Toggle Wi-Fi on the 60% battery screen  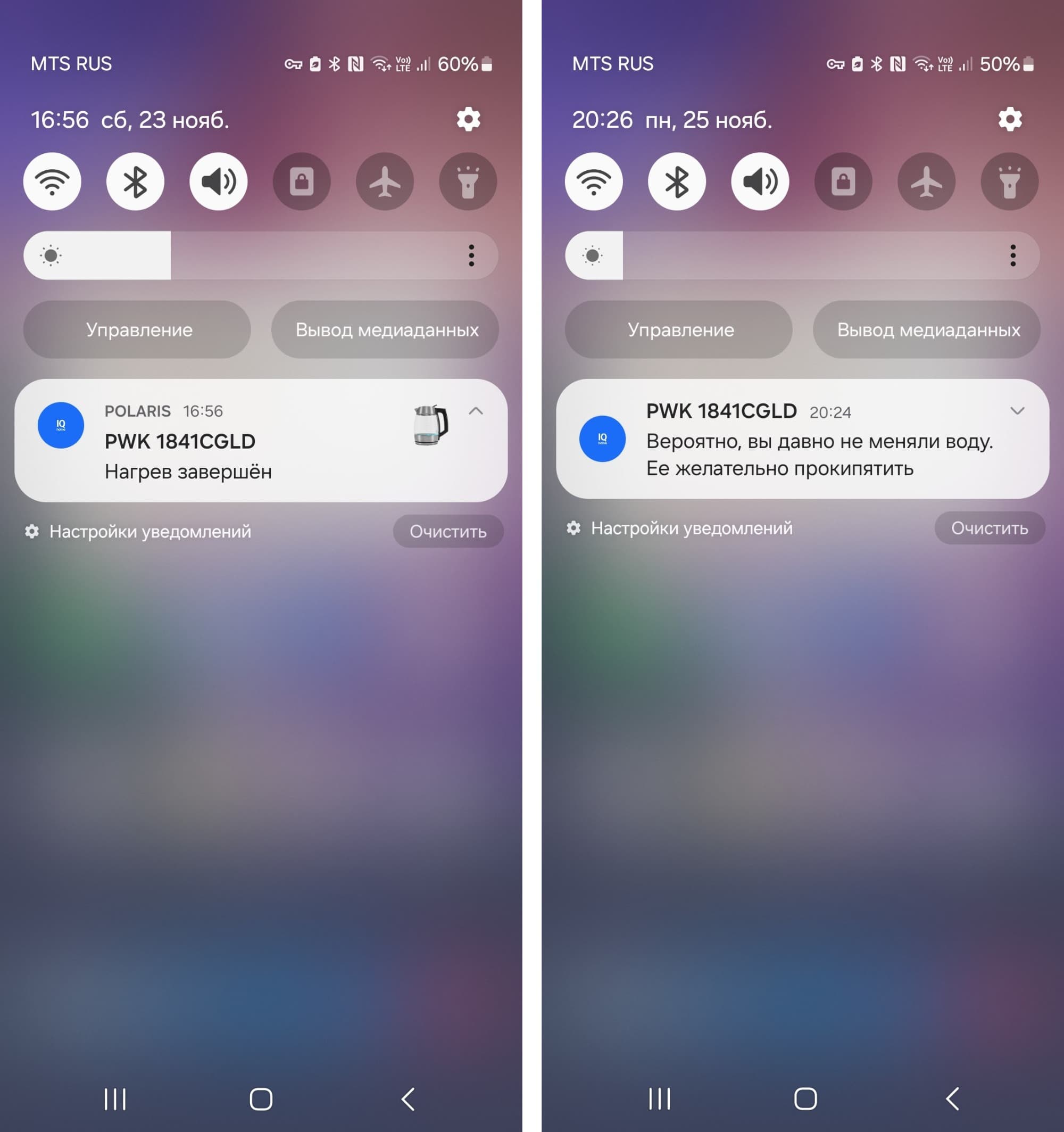52,181
